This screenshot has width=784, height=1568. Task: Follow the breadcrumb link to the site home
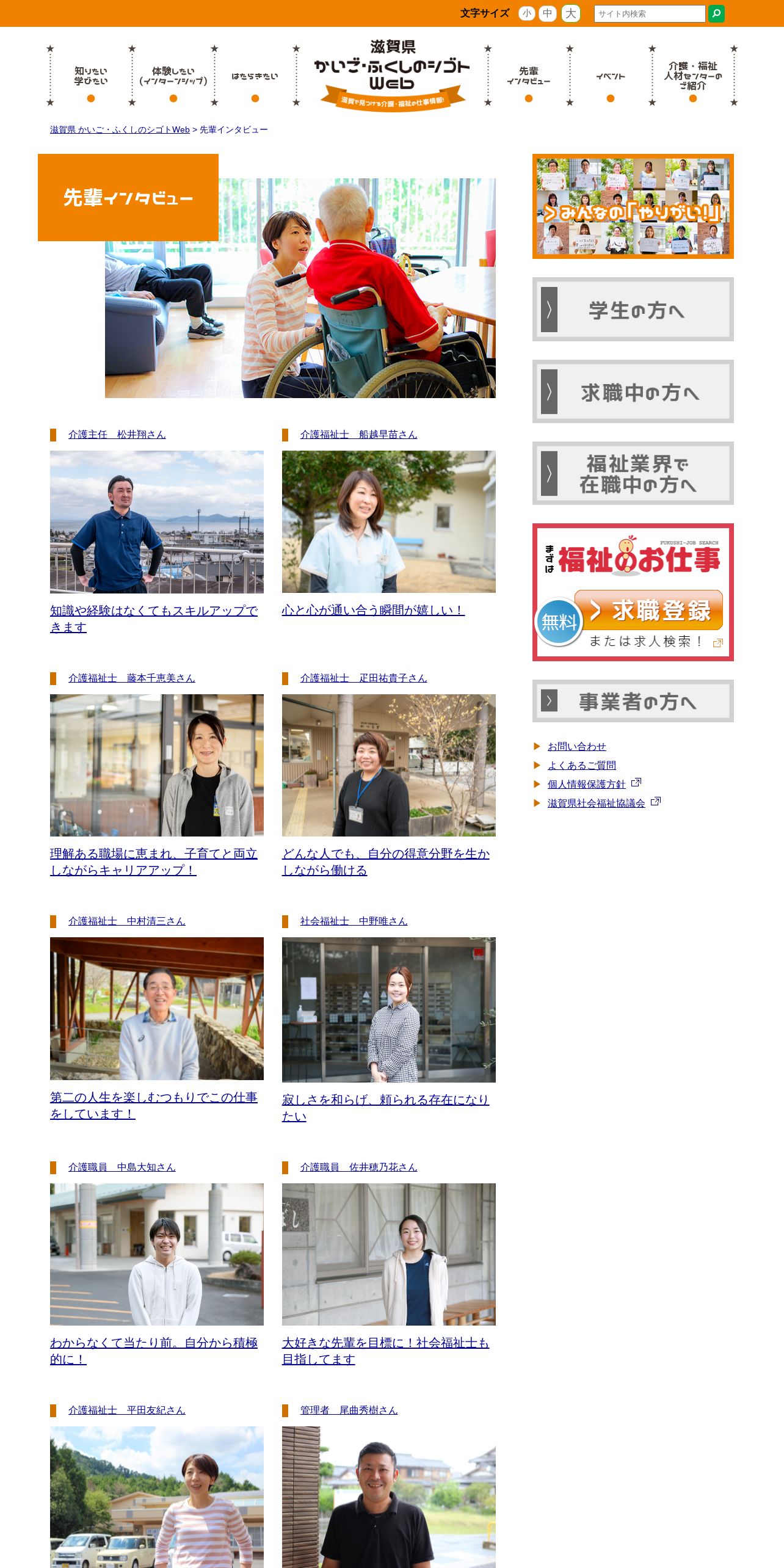(120, 129)
